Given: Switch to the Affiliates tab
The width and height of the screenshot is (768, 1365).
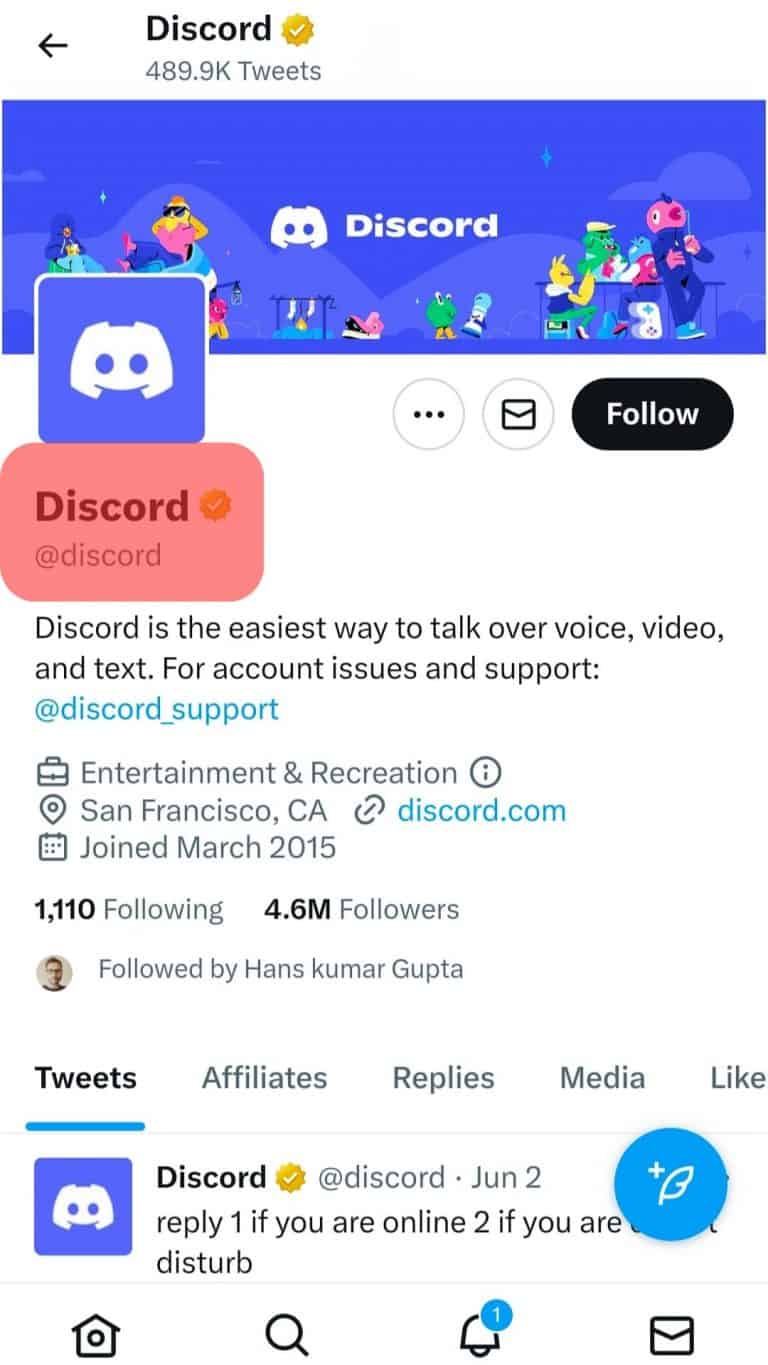Looking at the screenshot, I should point(264,1078).
